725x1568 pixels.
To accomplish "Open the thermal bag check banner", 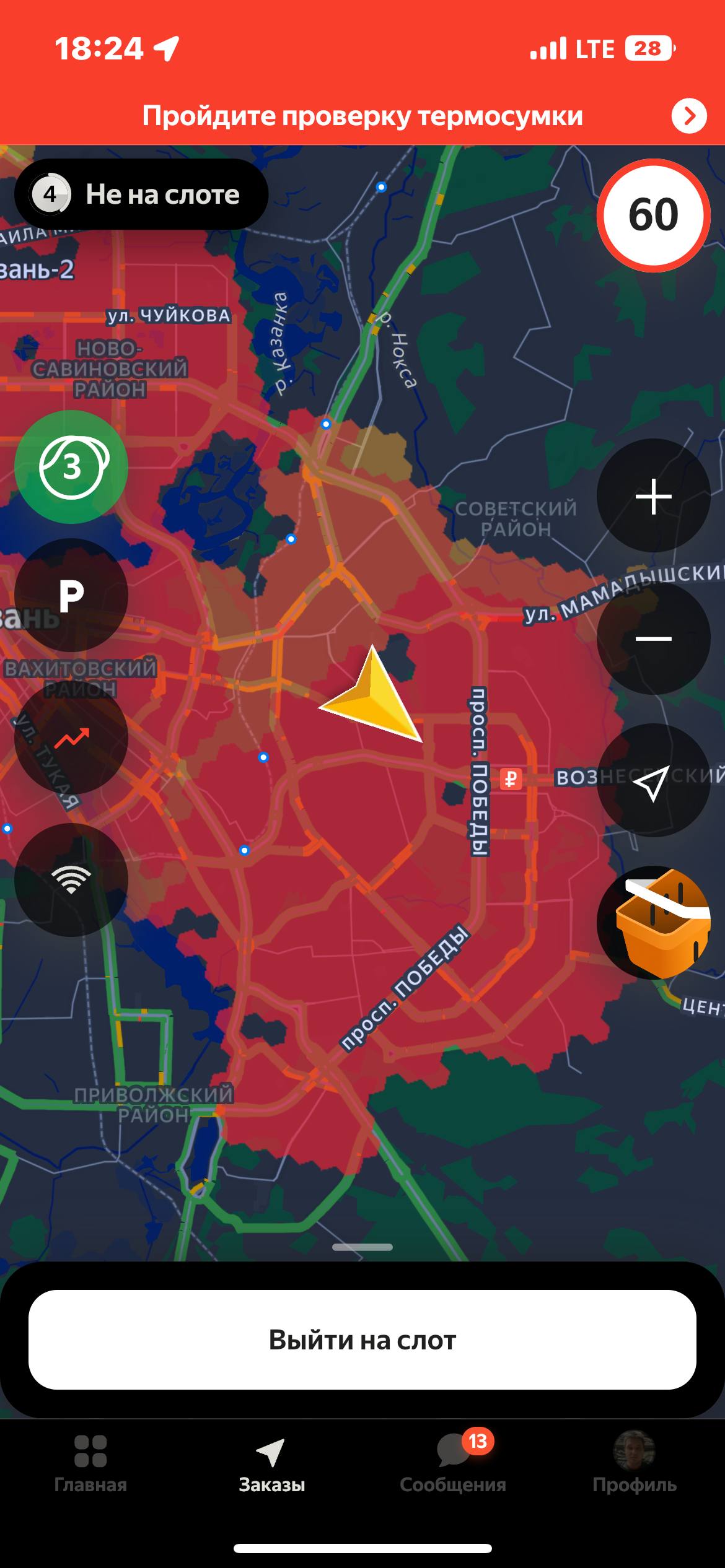I will (362, 116).
